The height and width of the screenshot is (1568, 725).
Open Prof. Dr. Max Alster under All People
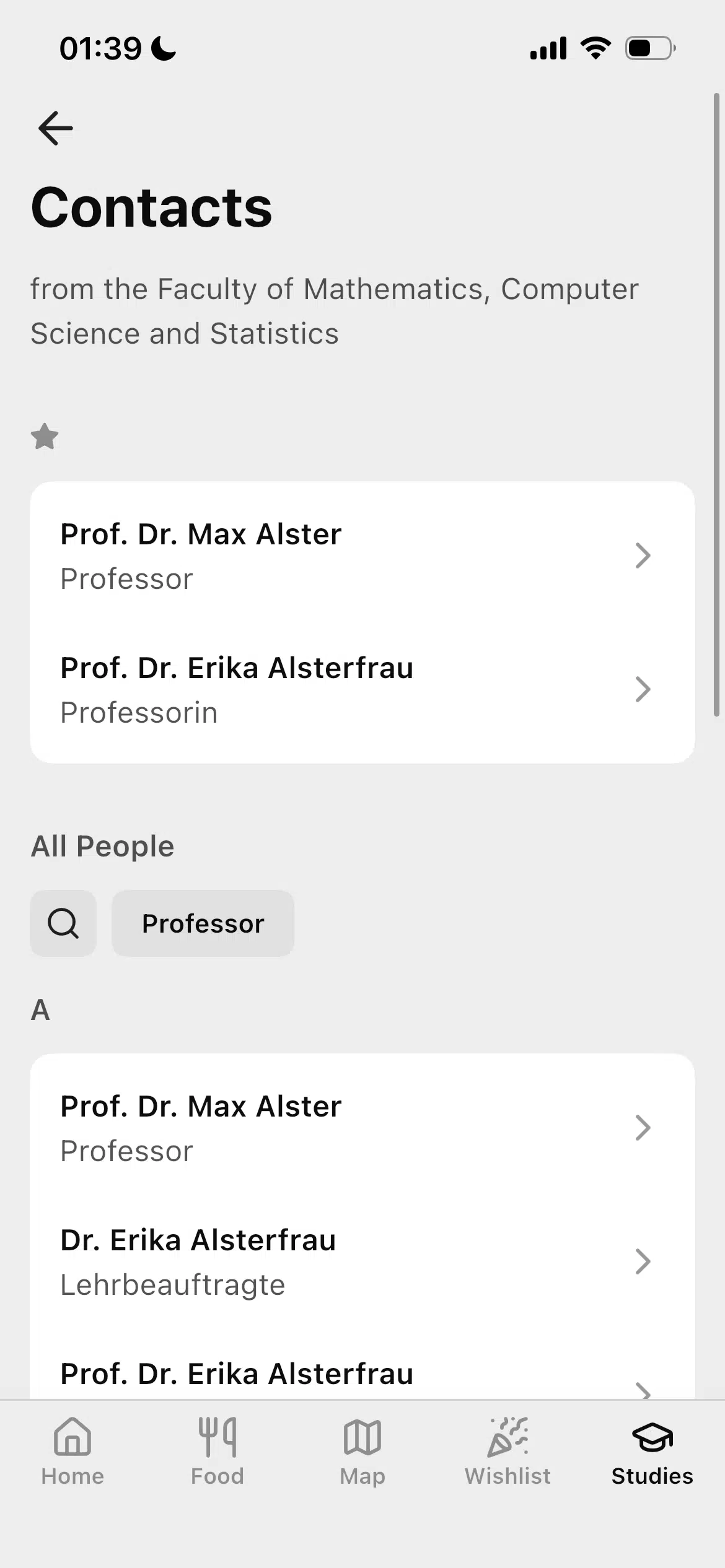[x=362, y=1127]
